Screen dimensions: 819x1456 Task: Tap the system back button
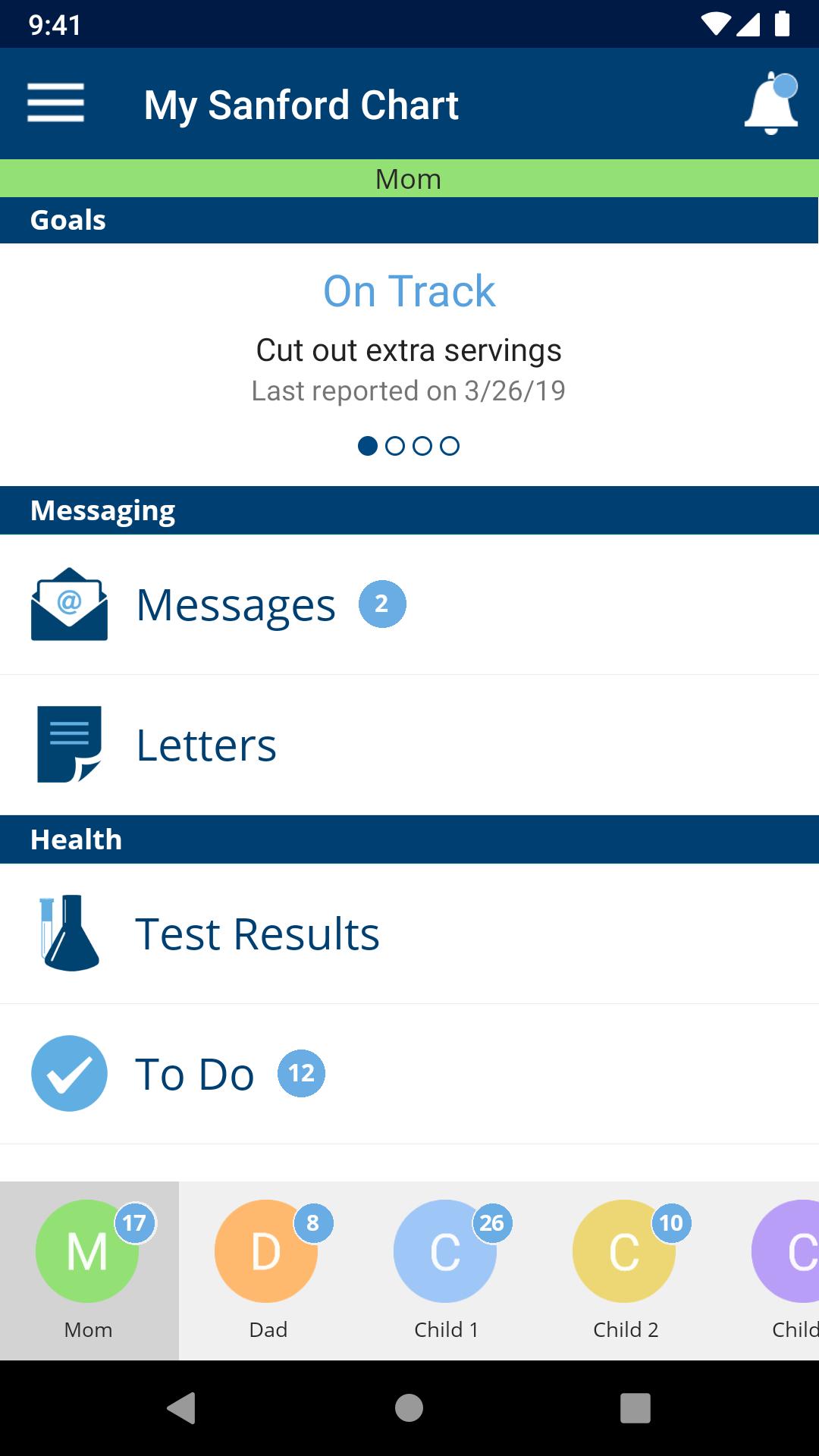click(x=181, y=1408)
